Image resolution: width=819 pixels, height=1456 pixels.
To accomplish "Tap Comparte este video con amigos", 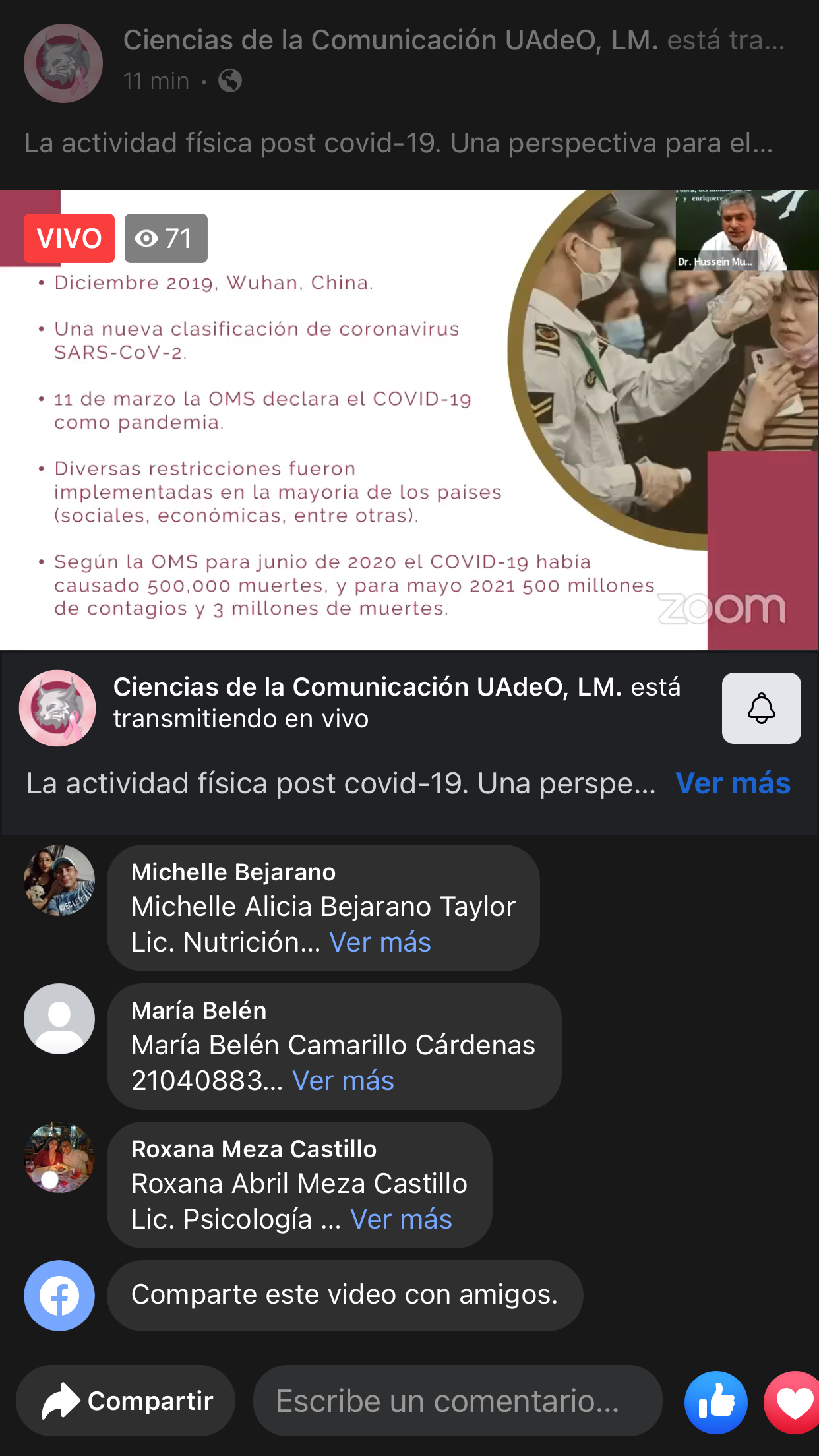I will point(344,1295).
